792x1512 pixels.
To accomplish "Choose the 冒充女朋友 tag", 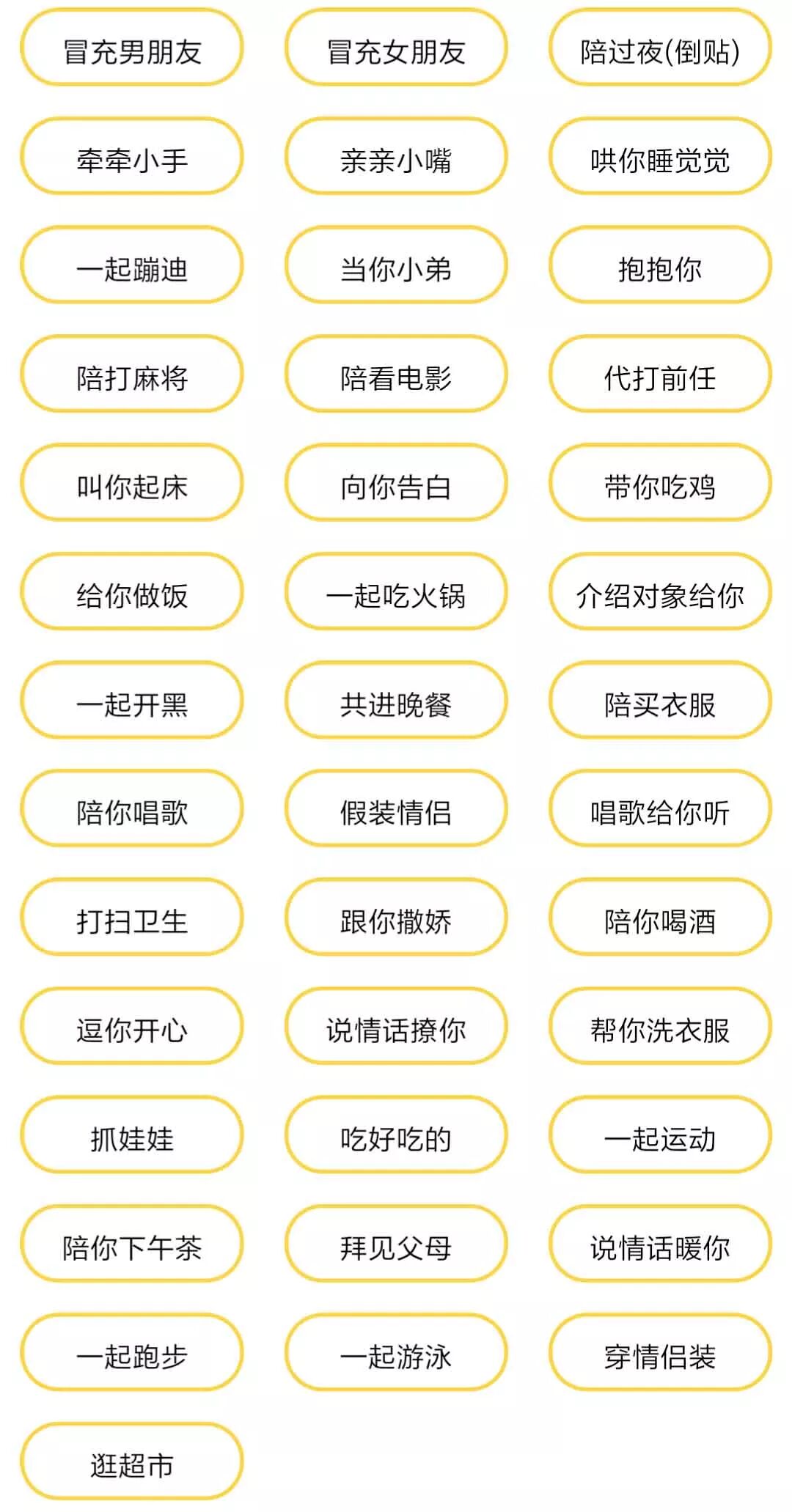I will (396, 50).
